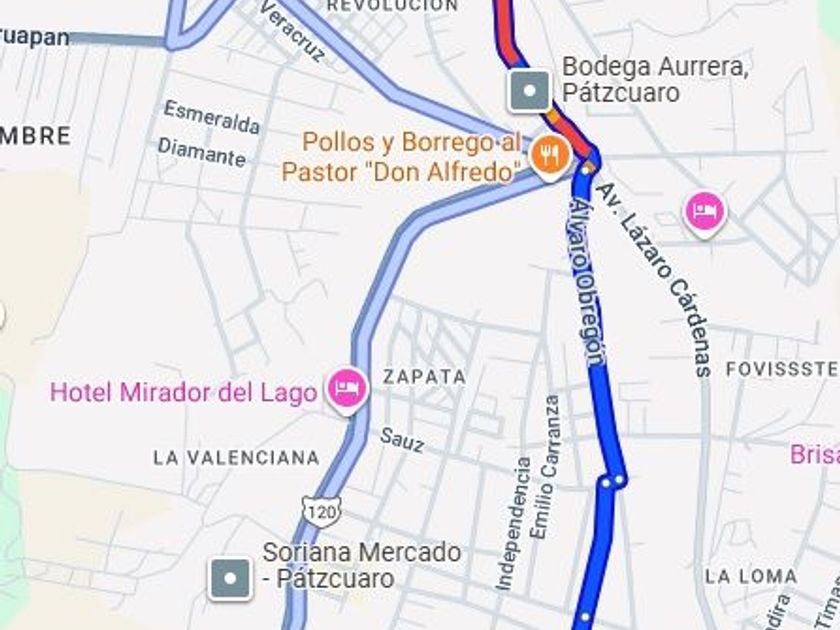Select the Pollos y Borrego al Pastor restaurant pin
The width and height of the screenshot is (840, 630).
548,155
